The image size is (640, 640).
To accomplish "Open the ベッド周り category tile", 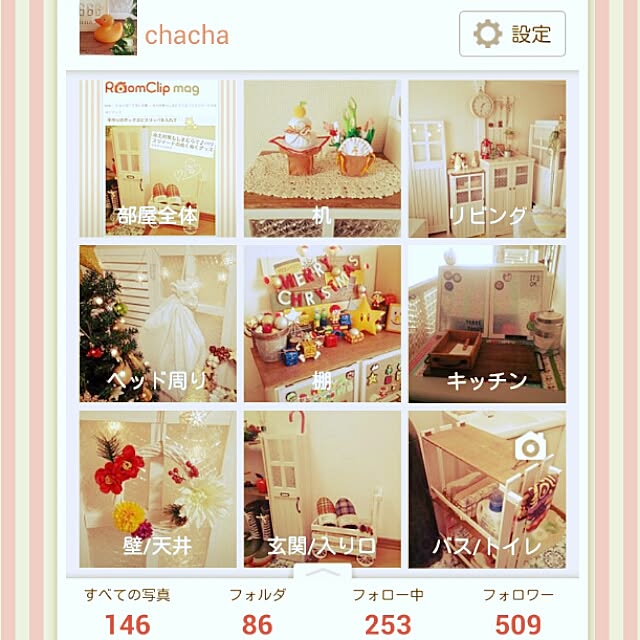I will click(158, 324).
